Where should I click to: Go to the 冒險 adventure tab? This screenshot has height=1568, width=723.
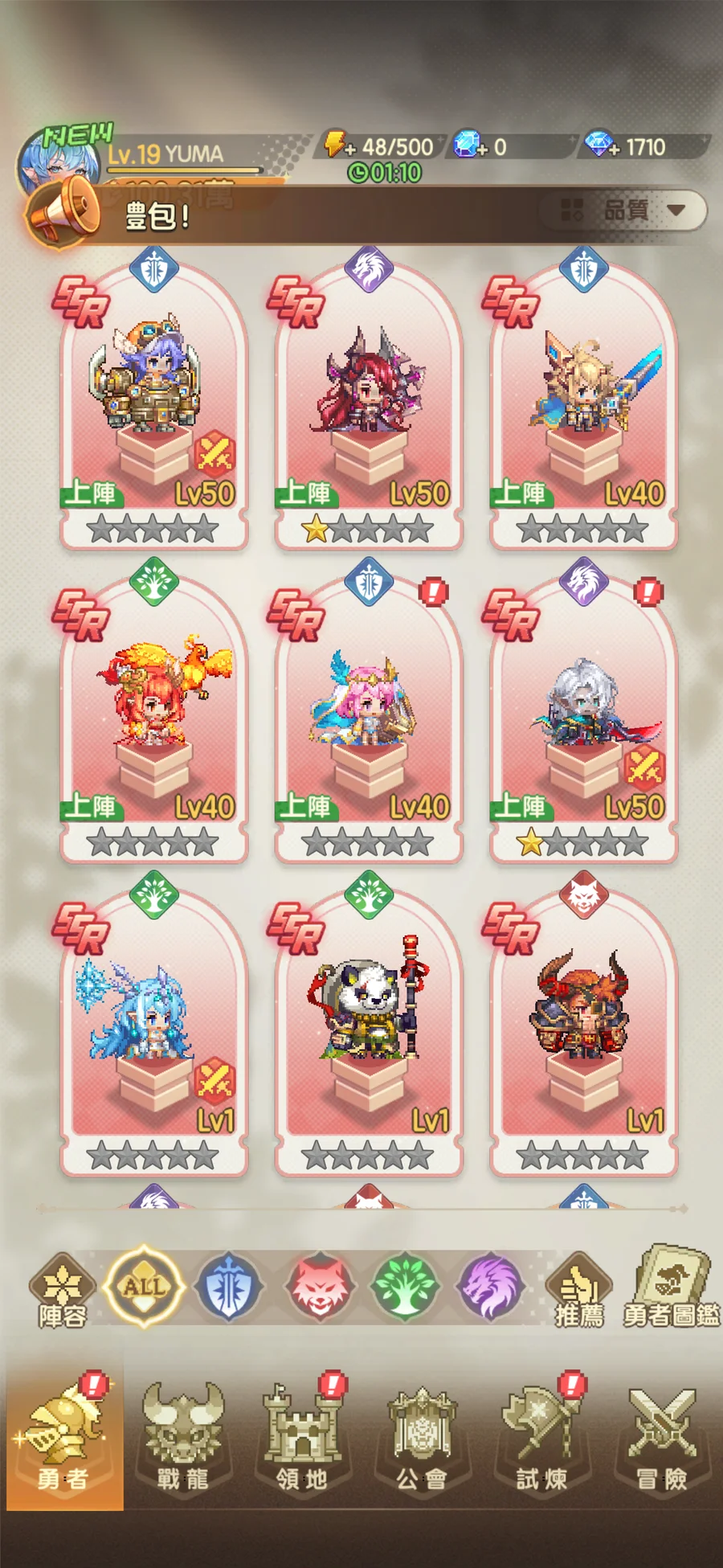[x=662, y=1437]
